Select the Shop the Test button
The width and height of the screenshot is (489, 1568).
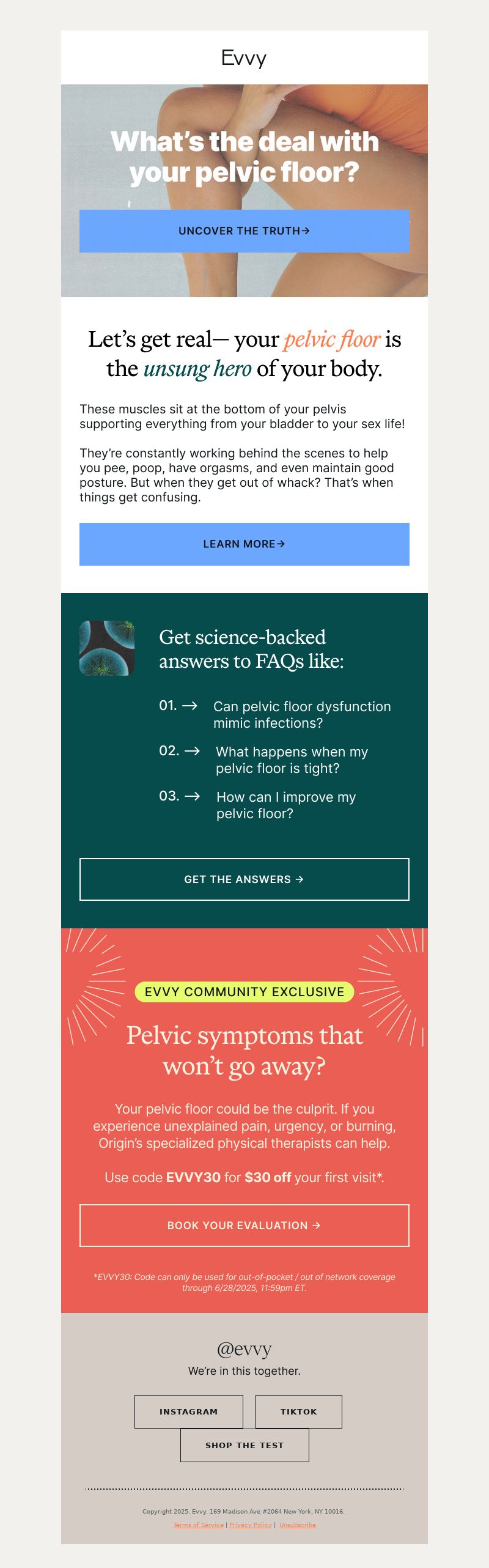tap(244, 1445)
